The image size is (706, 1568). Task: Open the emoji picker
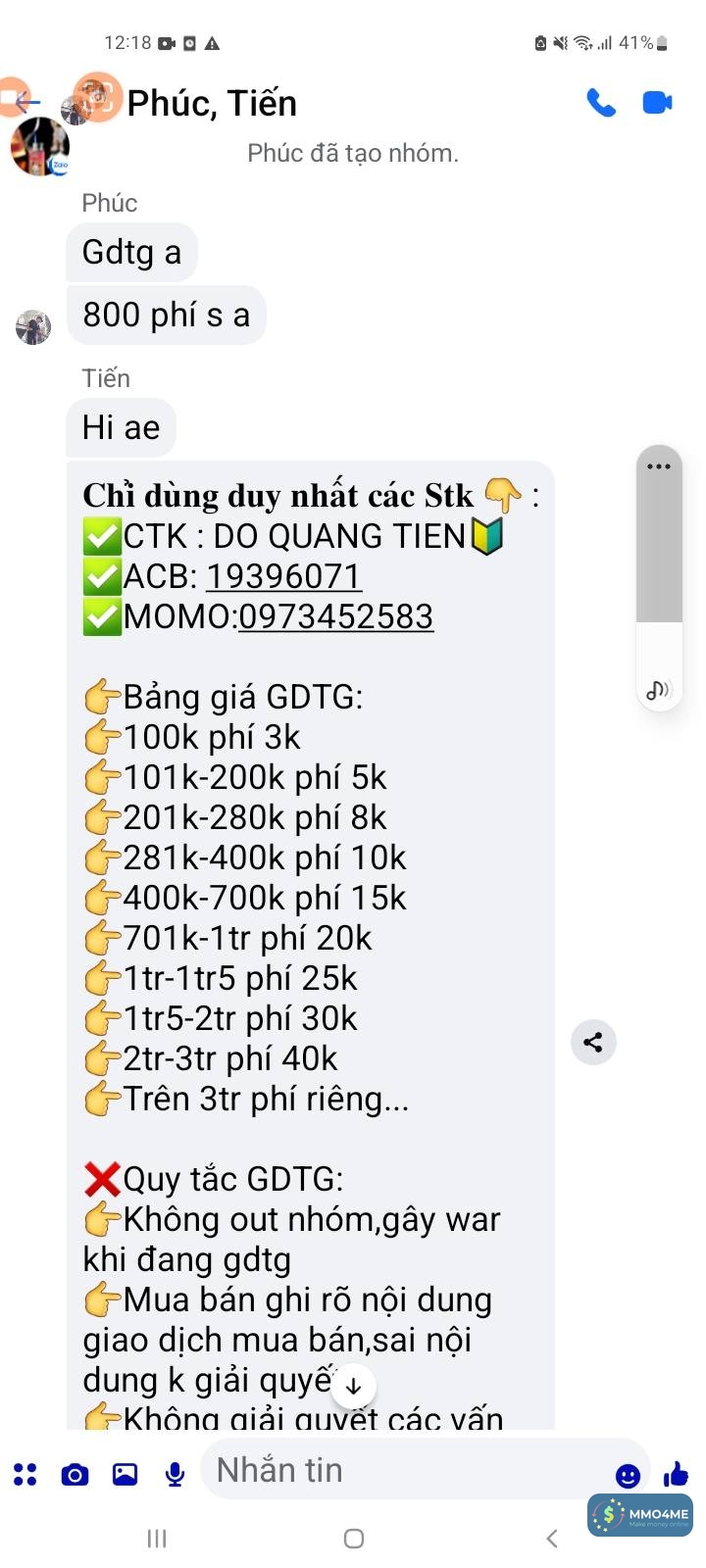tap(628, 1475)
